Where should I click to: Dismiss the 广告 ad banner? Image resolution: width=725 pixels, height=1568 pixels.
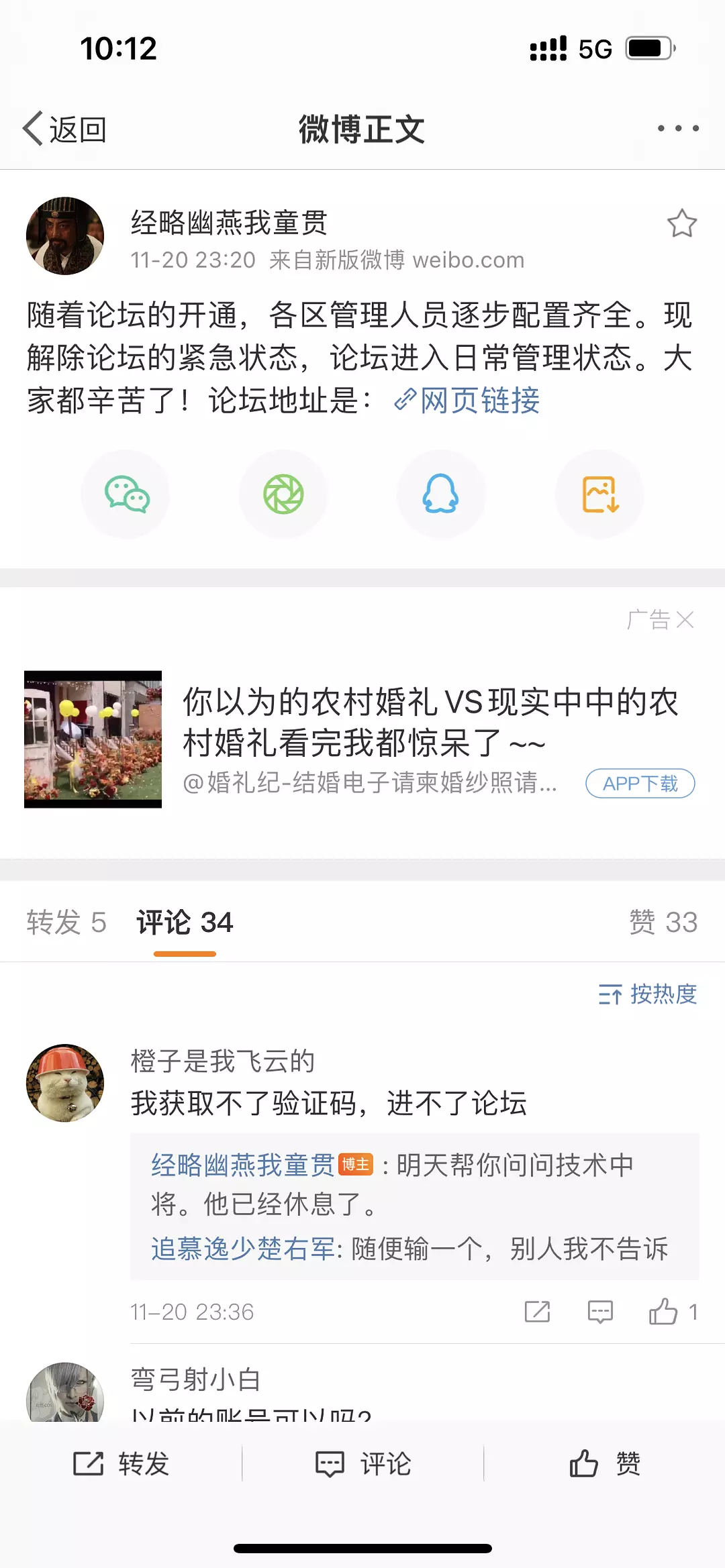point(684,619)
